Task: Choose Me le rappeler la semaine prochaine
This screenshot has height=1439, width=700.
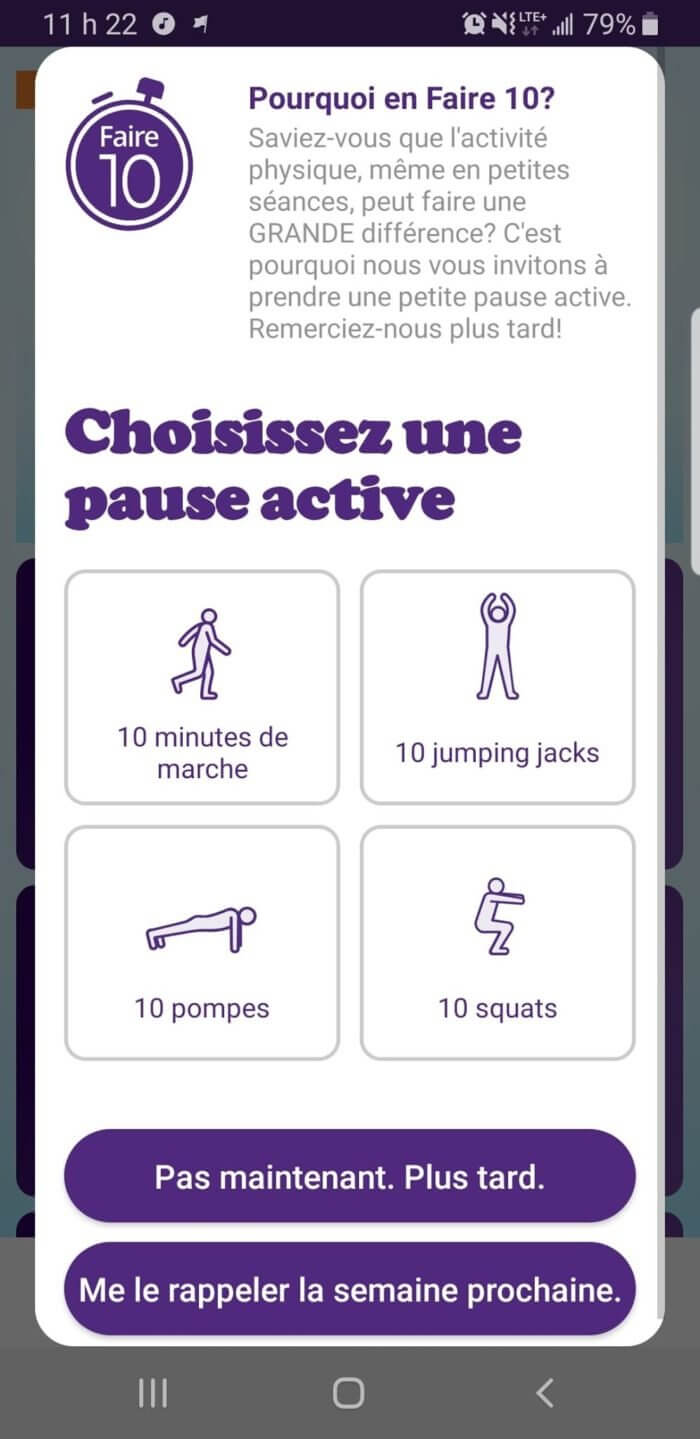Action: pyautogui.click(x=349, y=1289)
